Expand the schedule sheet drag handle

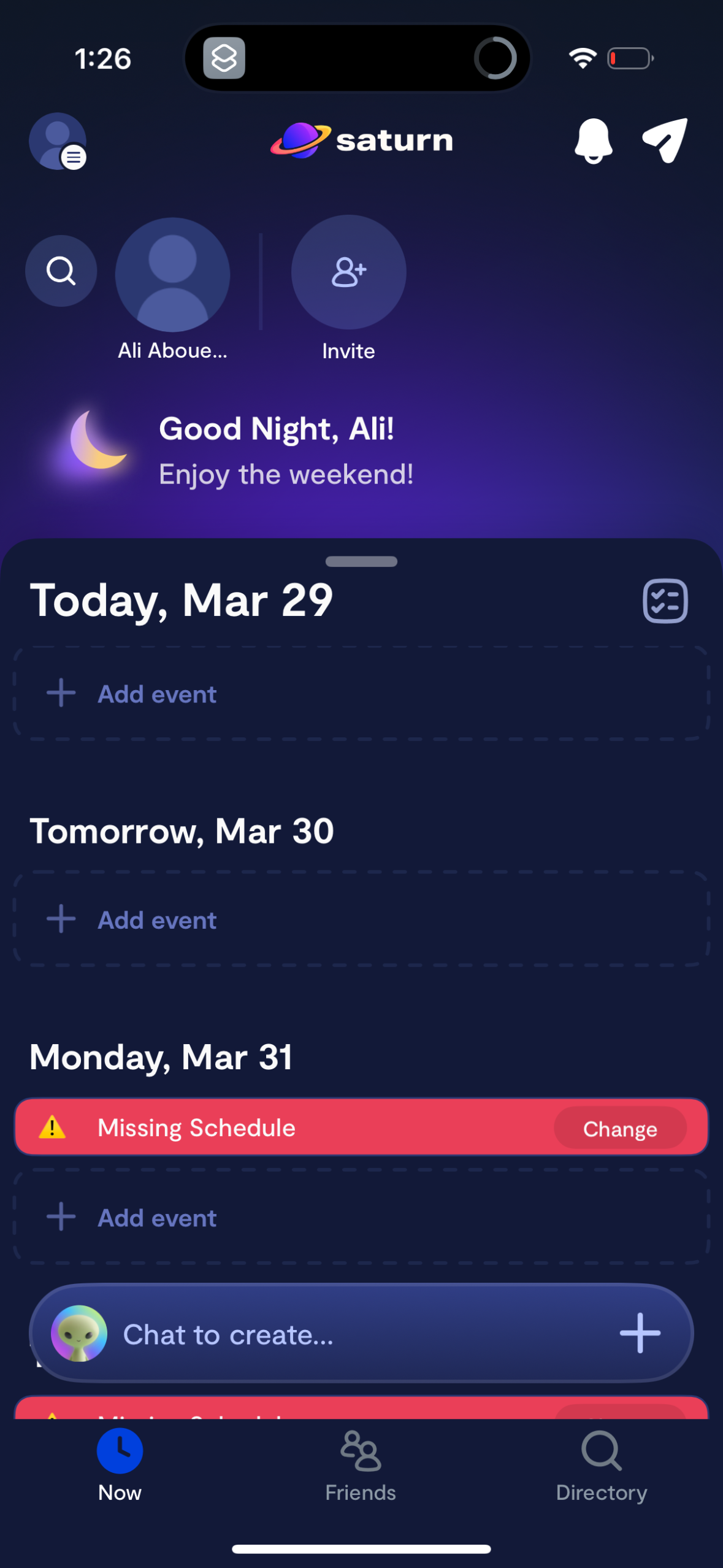361,560
